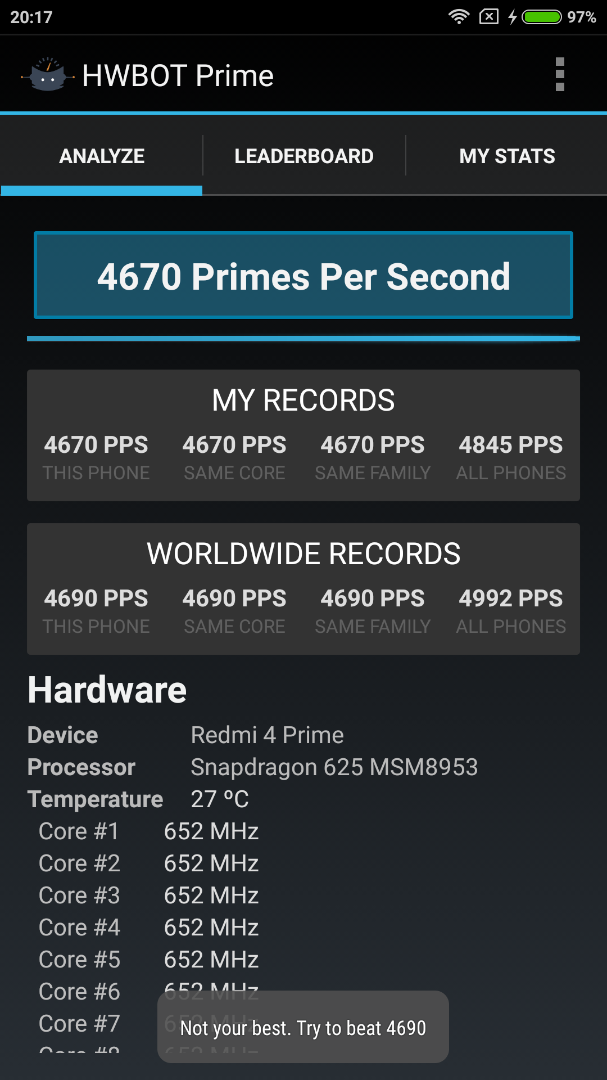The image size is (607, 1080).
Task: Tap the 4670 Primes Per Second button
Action: click(x=303, y=276)
